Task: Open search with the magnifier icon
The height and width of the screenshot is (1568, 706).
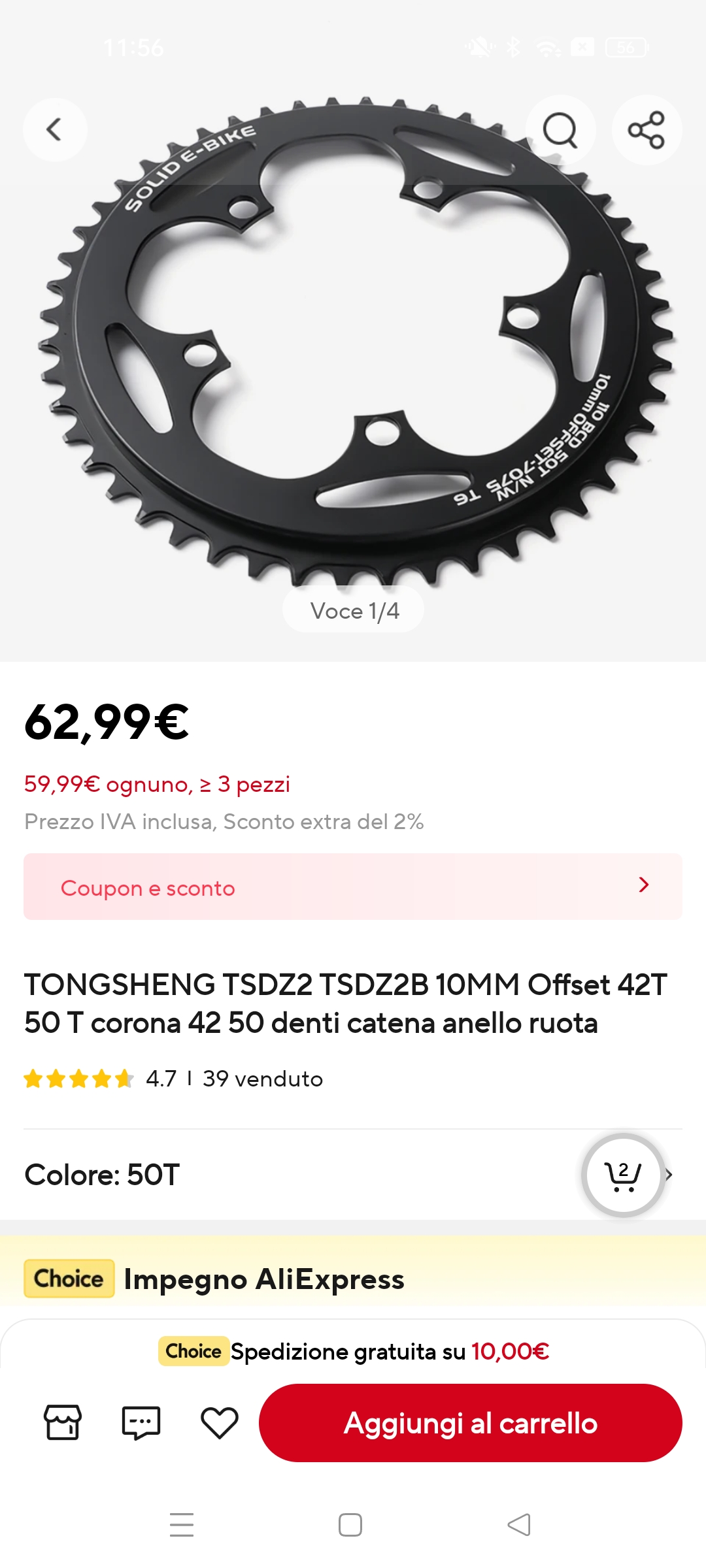Action: tap(560, 129)
